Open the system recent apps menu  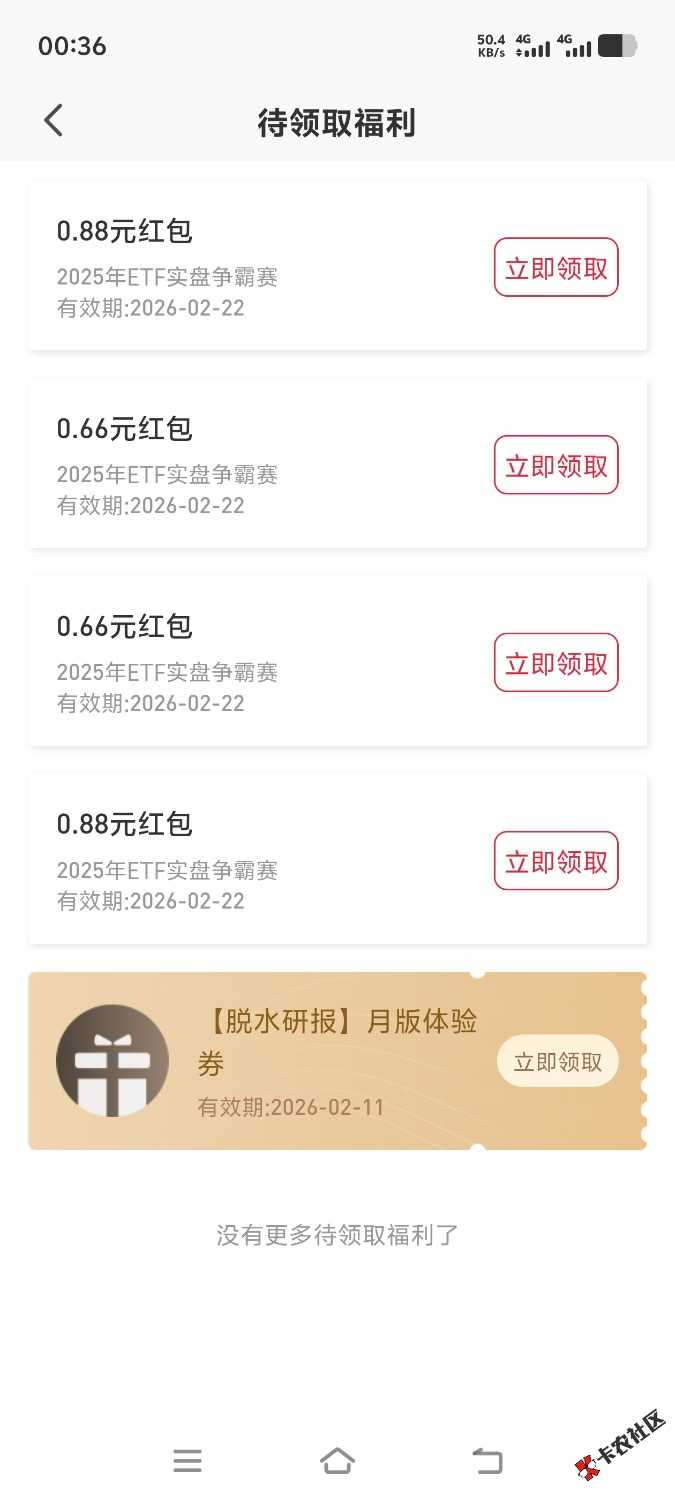pyautogui.click(x=187, y=1461)
